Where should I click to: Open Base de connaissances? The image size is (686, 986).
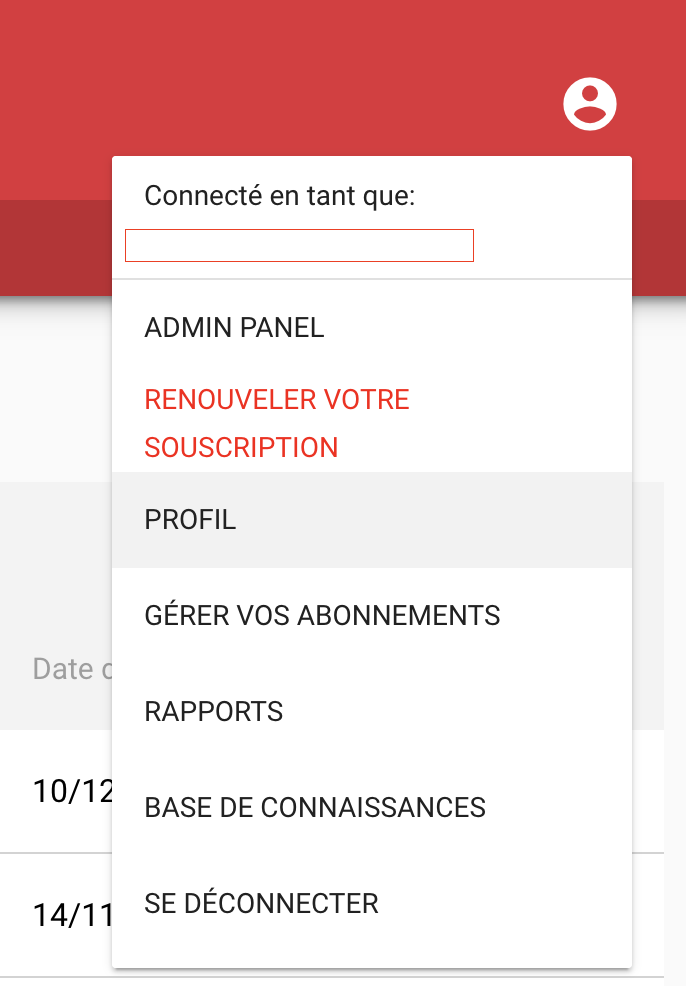click(315, 807)
